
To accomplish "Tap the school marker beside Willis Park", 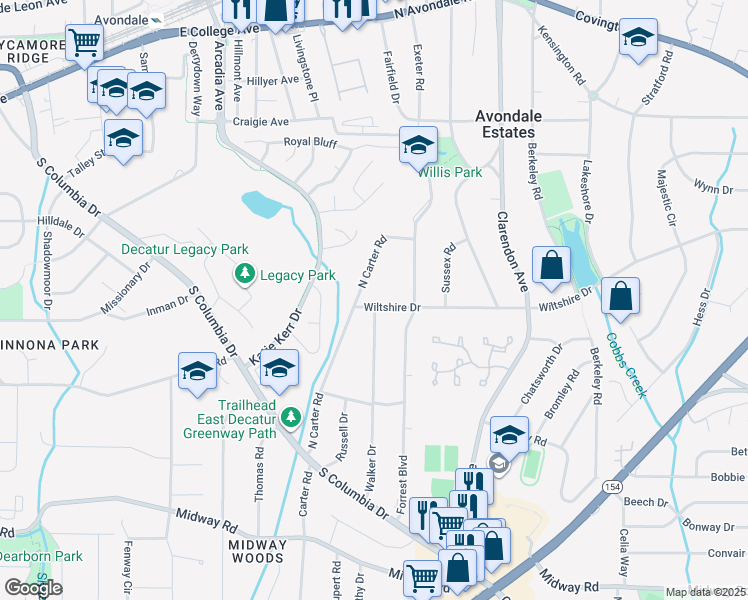I will pyautogui.click(x=418, y=145).
